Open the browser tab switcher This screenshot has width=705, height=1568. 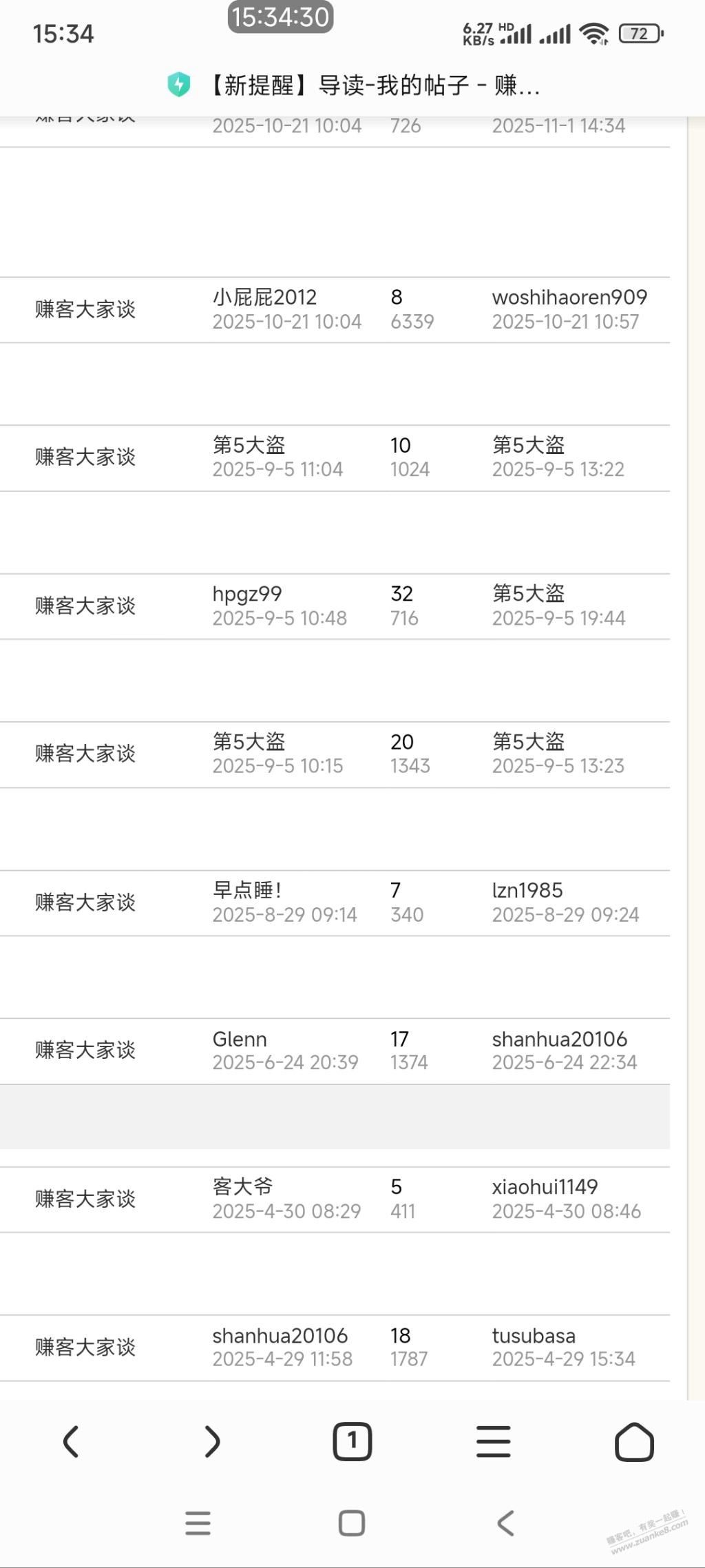(352, 1441)
